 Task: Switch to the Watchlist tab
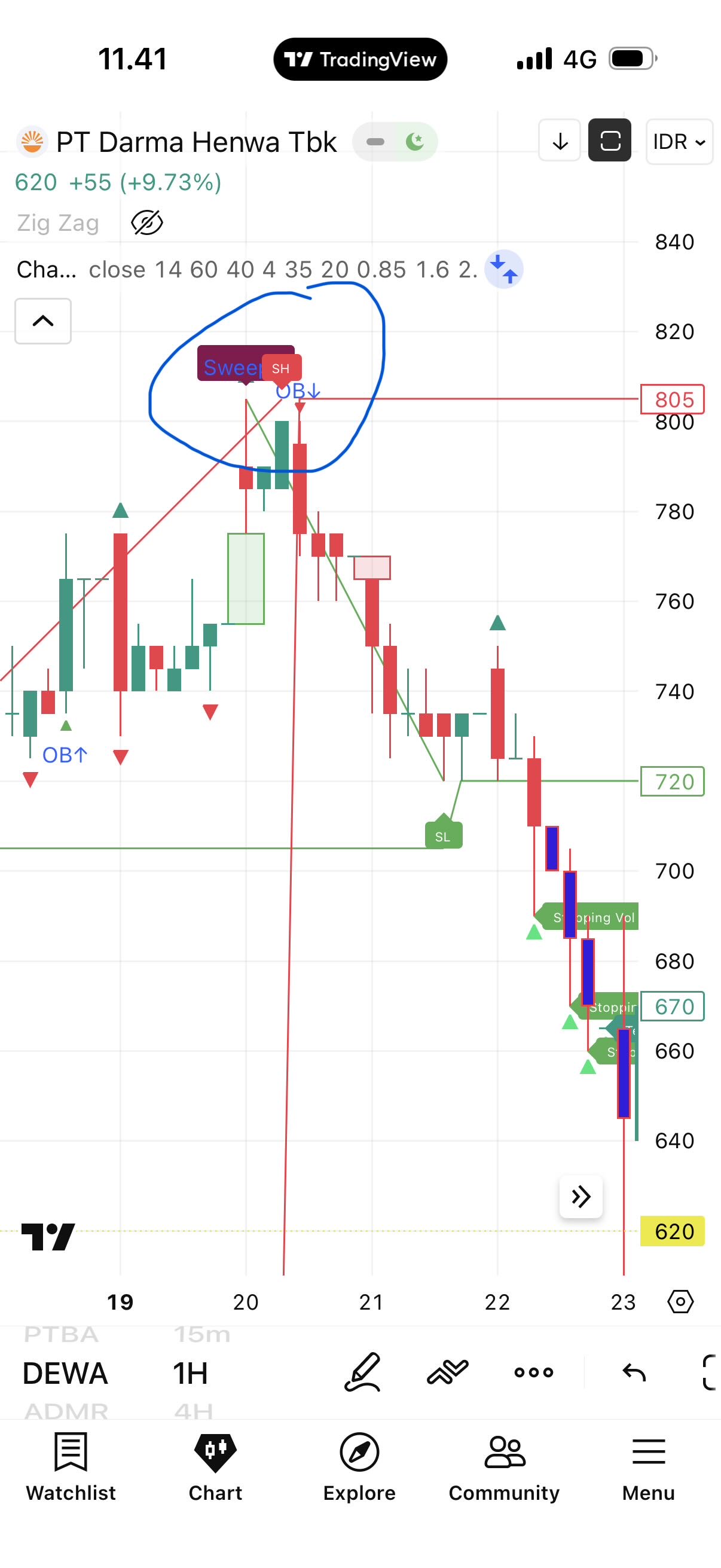pos(71,1466)
